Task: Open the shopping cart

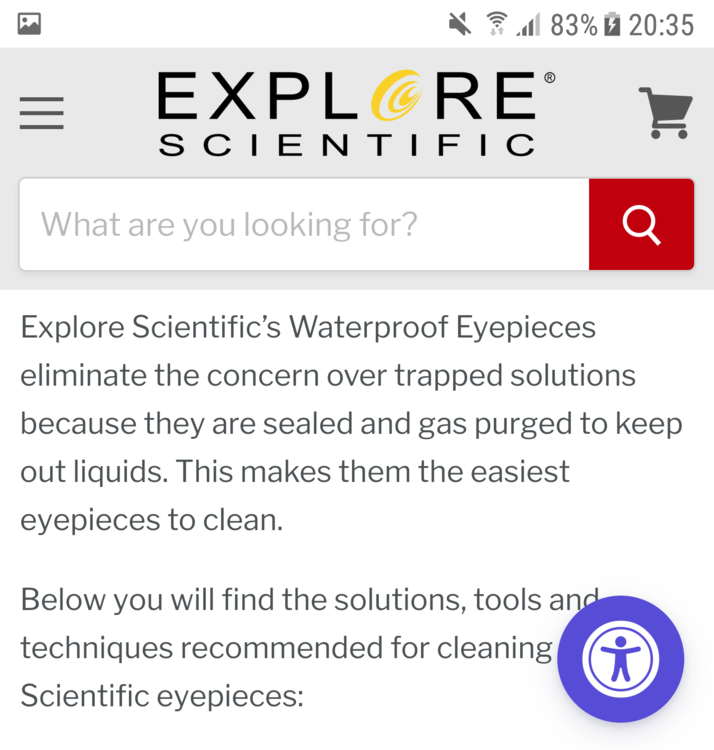Action: click(665, 113)
